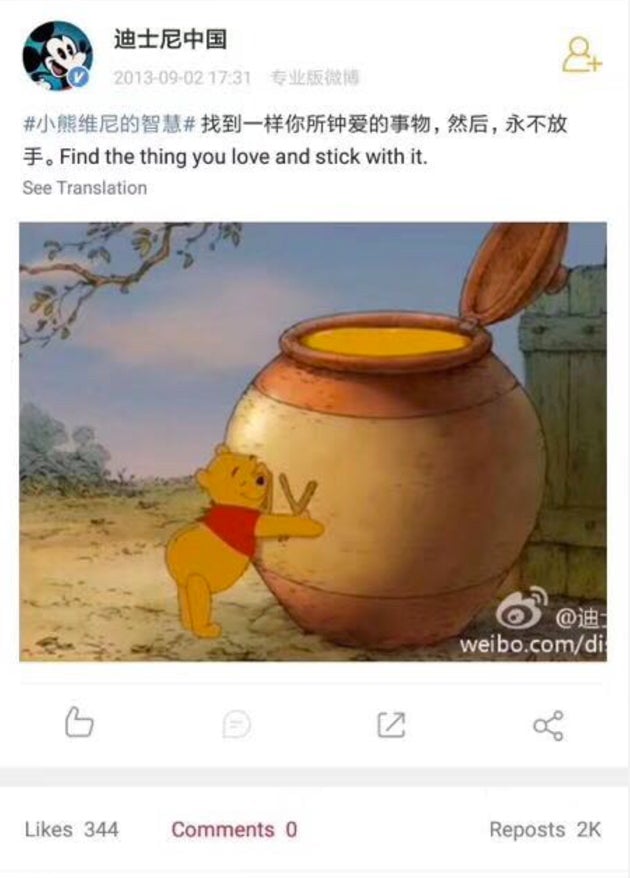The image size is (630, 878).
Task: Share the post via share icon
Action: [x=548, y=724]
